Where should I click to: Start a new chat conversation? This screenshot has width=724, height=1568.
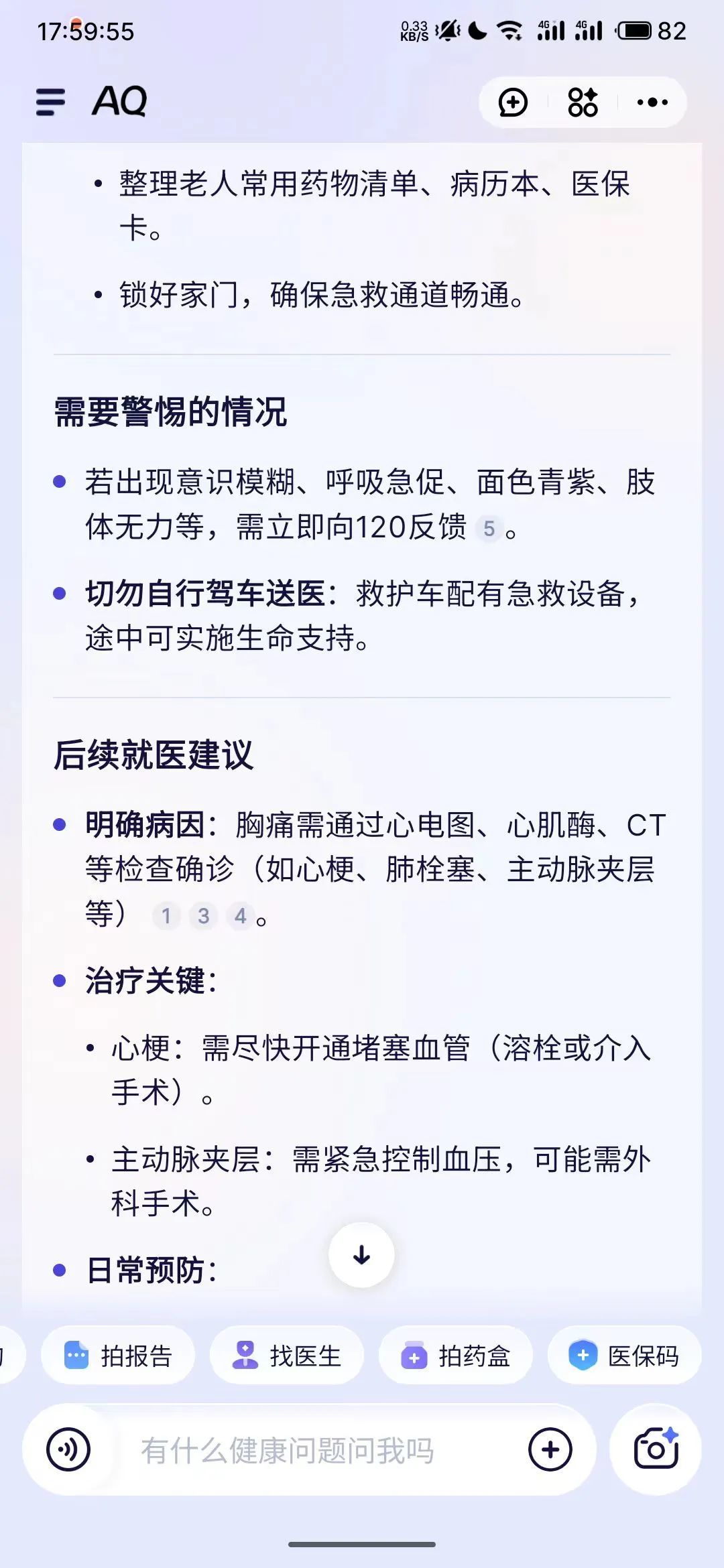point(513,103)
